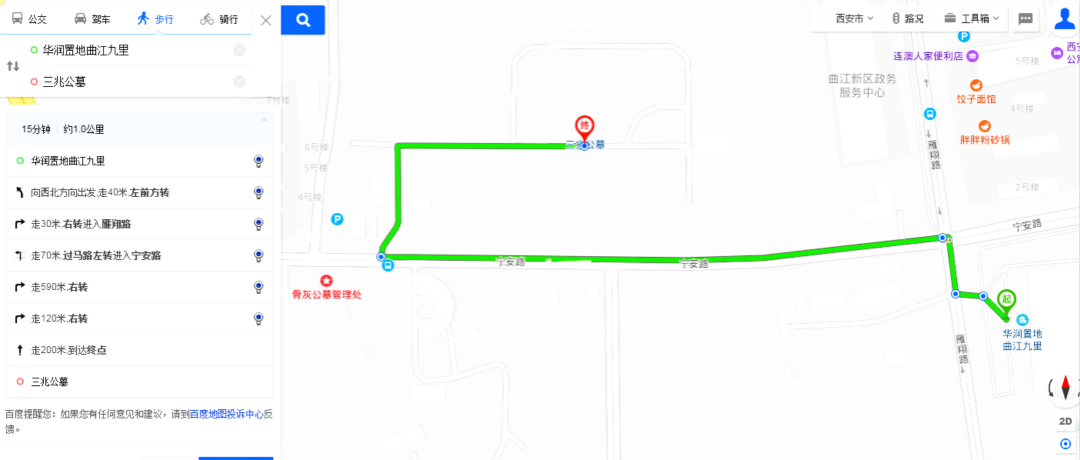Open the 西安市 city dropdown
1080x460 pixels.
coord(853,18)
